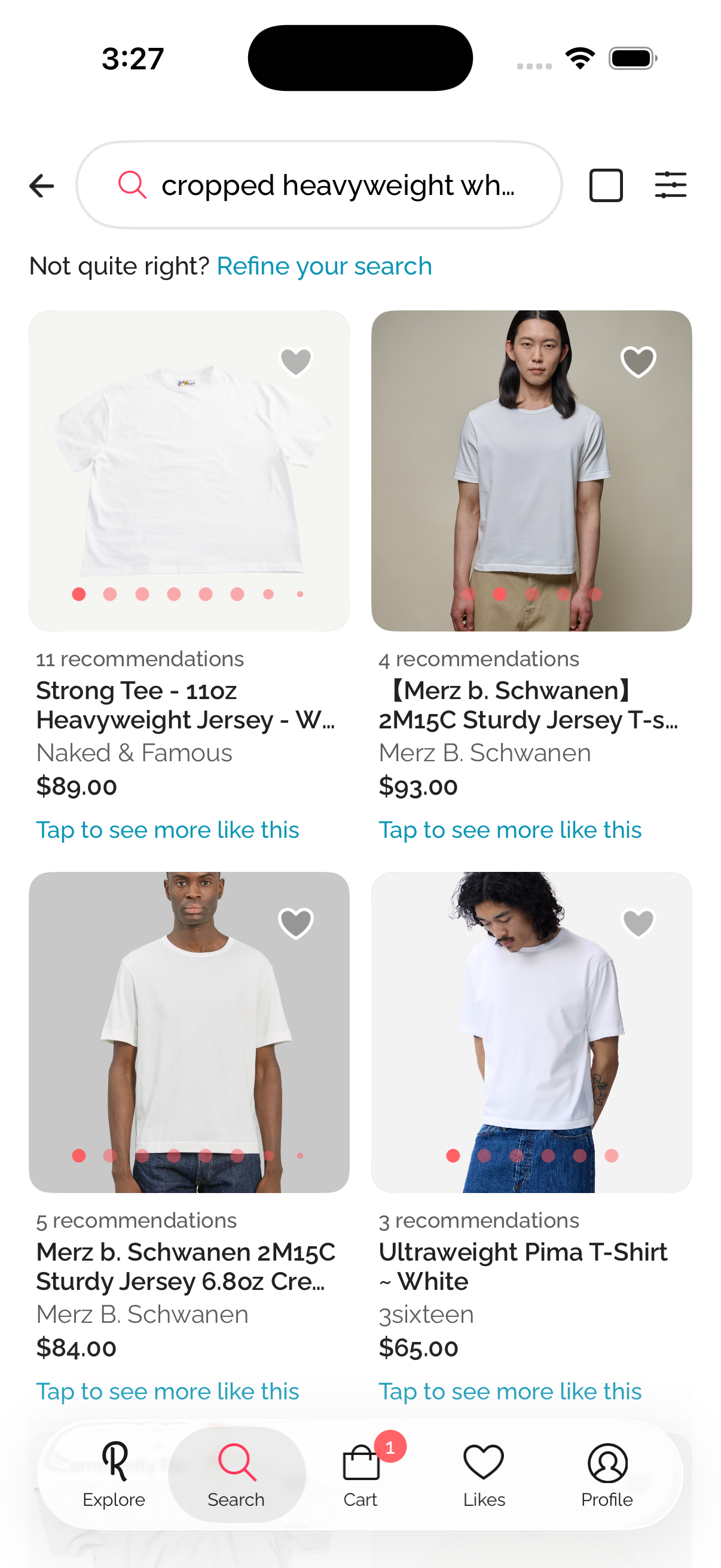This screenshot has width=721, height=1568.
Task: Go to the Likes tab
Action: pos(484,1475)
